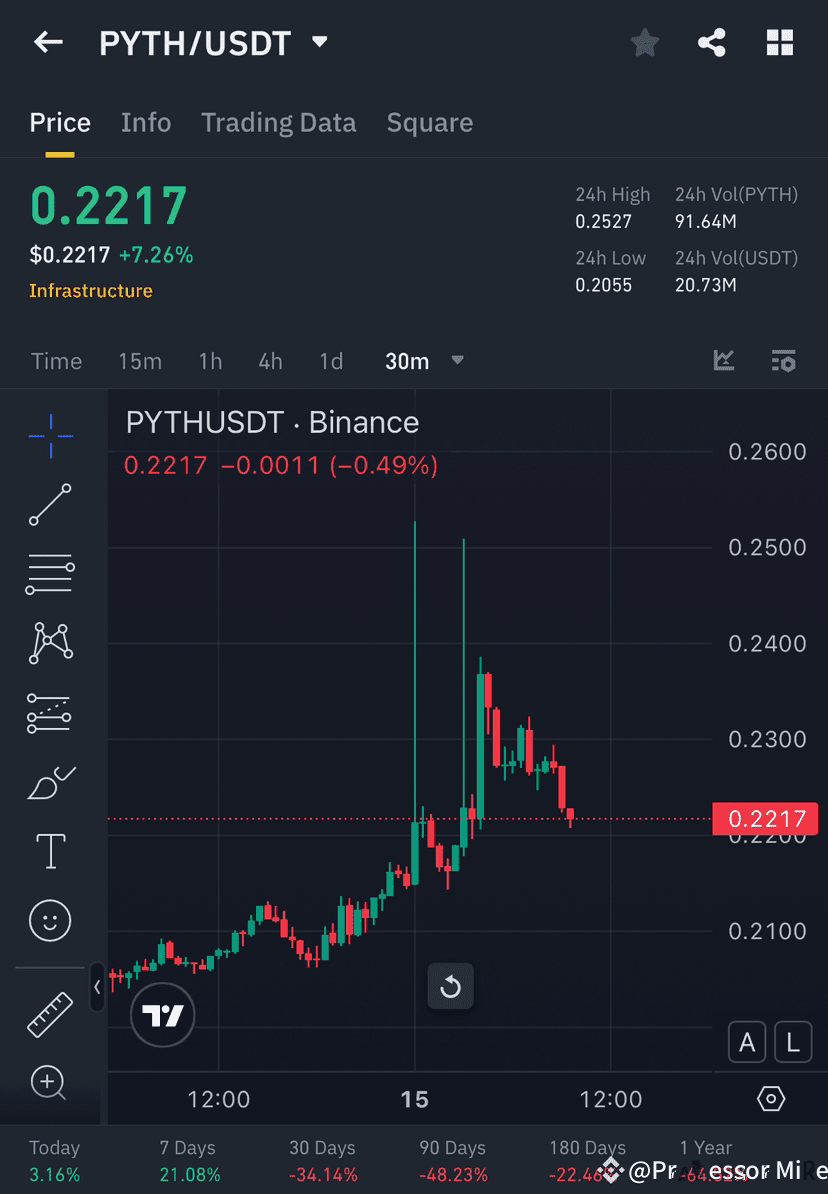Select the horizontal lines drawing tool
The width and height of the screenshot is (828, 1194).
[x=50, y=574]
